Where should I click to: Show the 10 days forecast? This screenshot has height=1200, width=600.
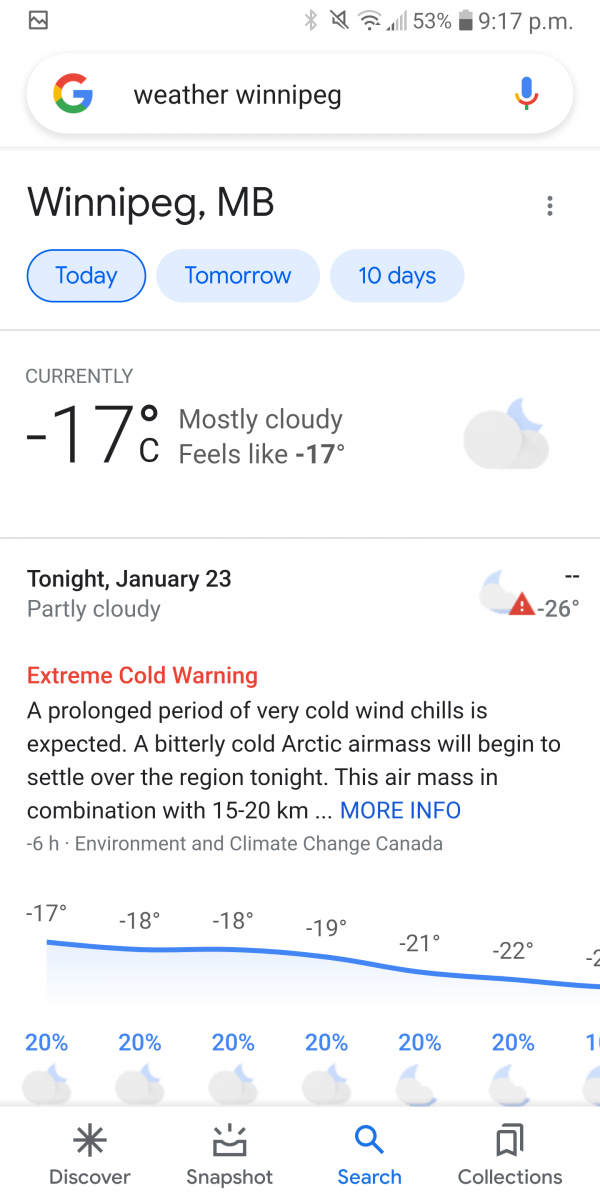(x=397, y=276)
